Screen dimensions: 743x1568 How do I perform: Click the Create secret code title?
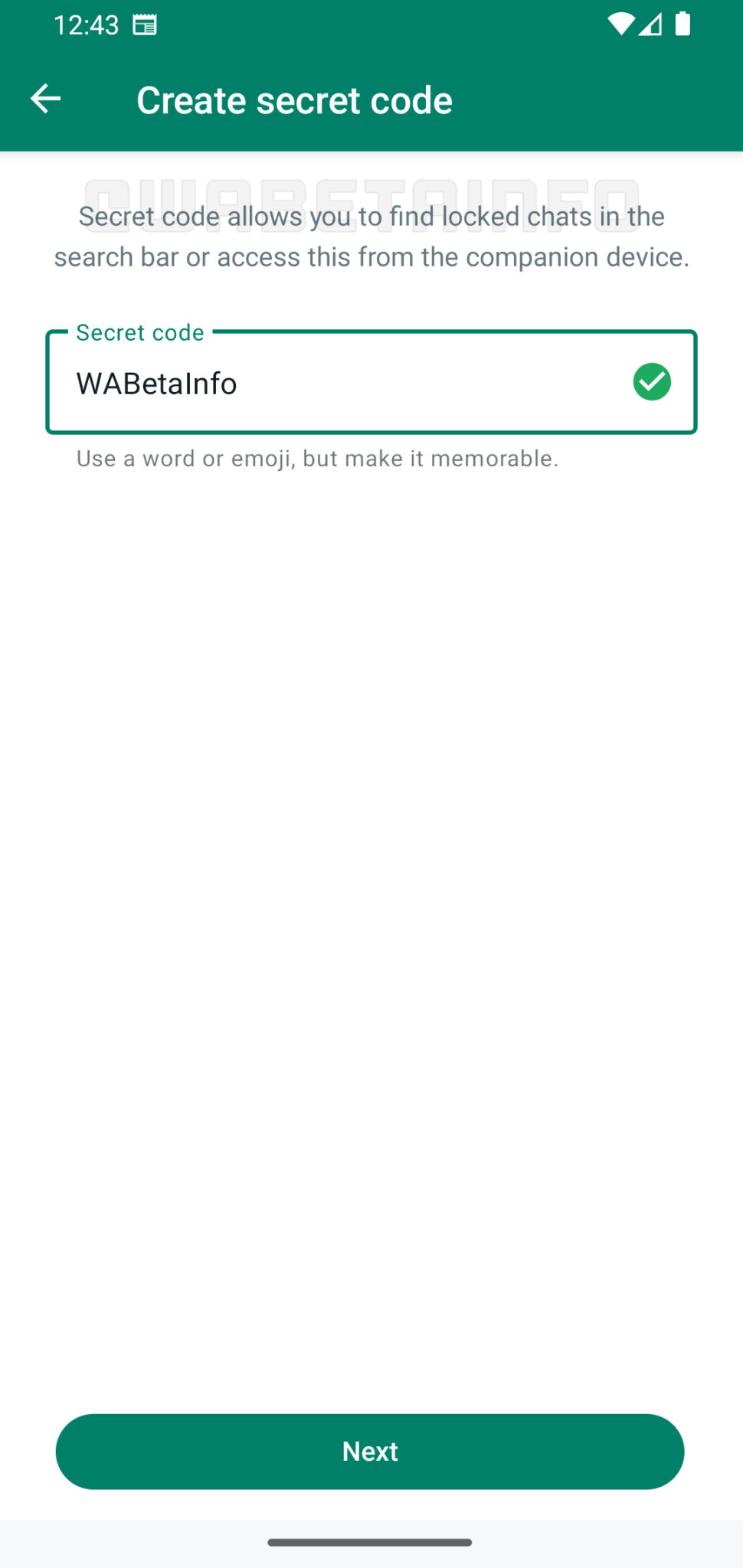tap(294, 100)
